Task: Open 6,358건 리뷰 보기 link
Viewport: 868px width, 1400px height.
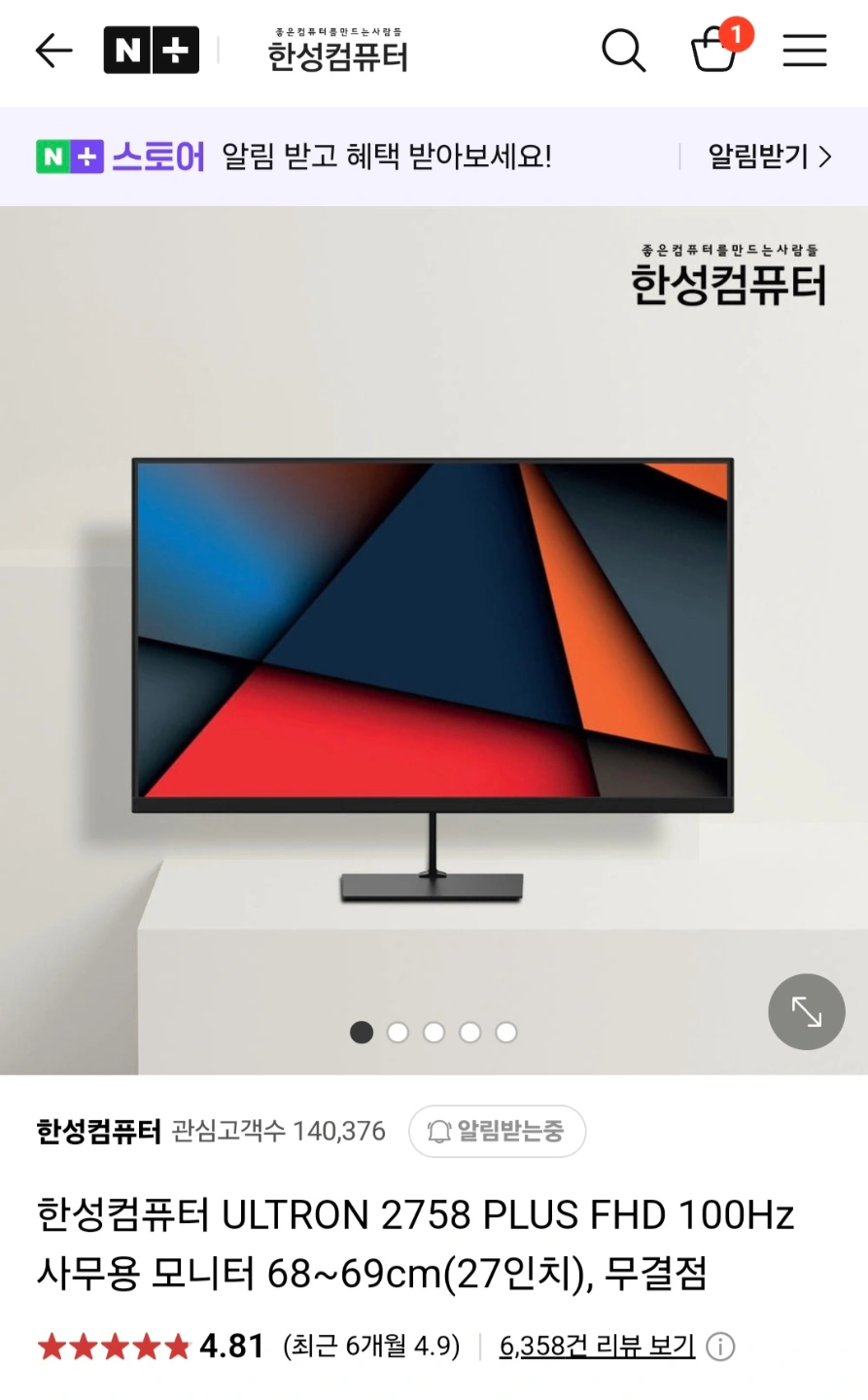Action: tap(597, 1347)
